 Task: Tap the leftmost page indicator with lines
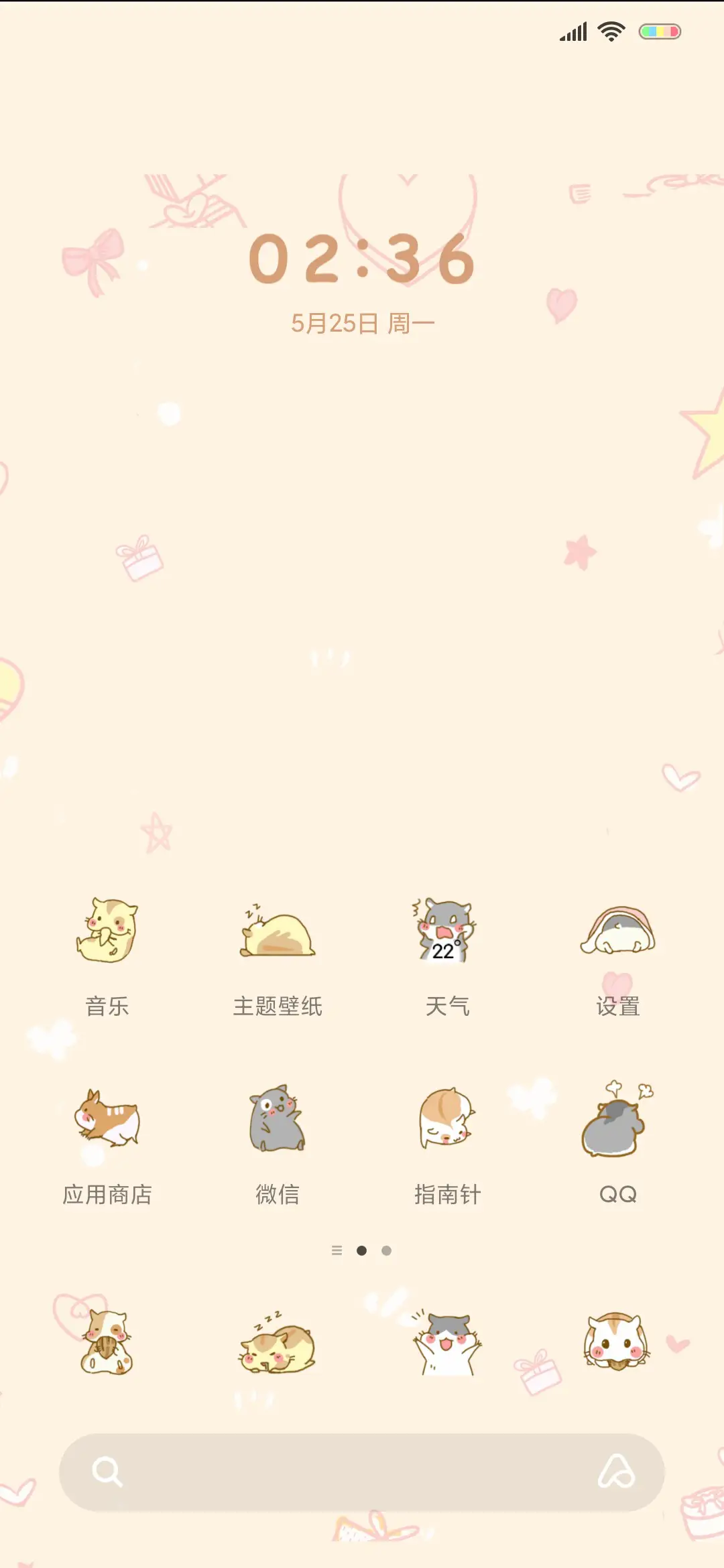coord(337,1264)
